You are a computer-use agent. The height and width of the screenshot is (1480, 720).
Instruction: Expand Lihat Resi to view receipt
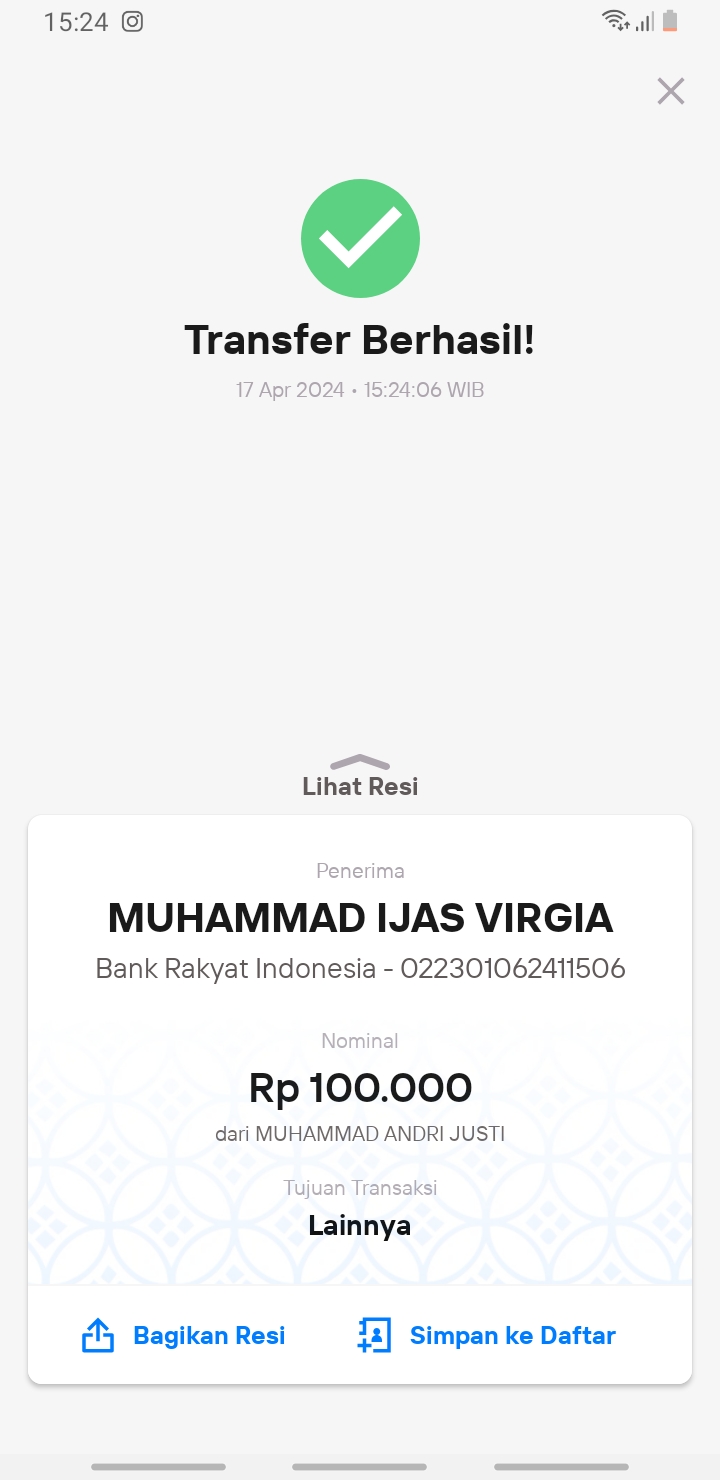pos(360,777)
